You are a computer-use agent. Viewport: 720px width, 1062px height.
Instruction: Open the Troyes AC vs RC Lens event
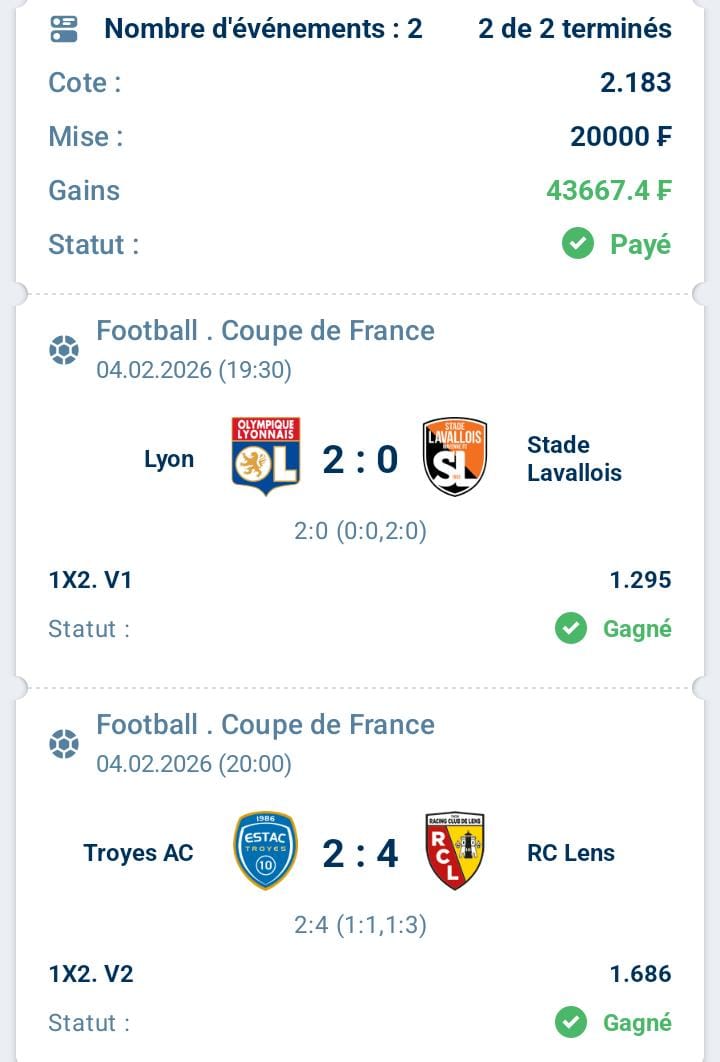coord(359,853)
